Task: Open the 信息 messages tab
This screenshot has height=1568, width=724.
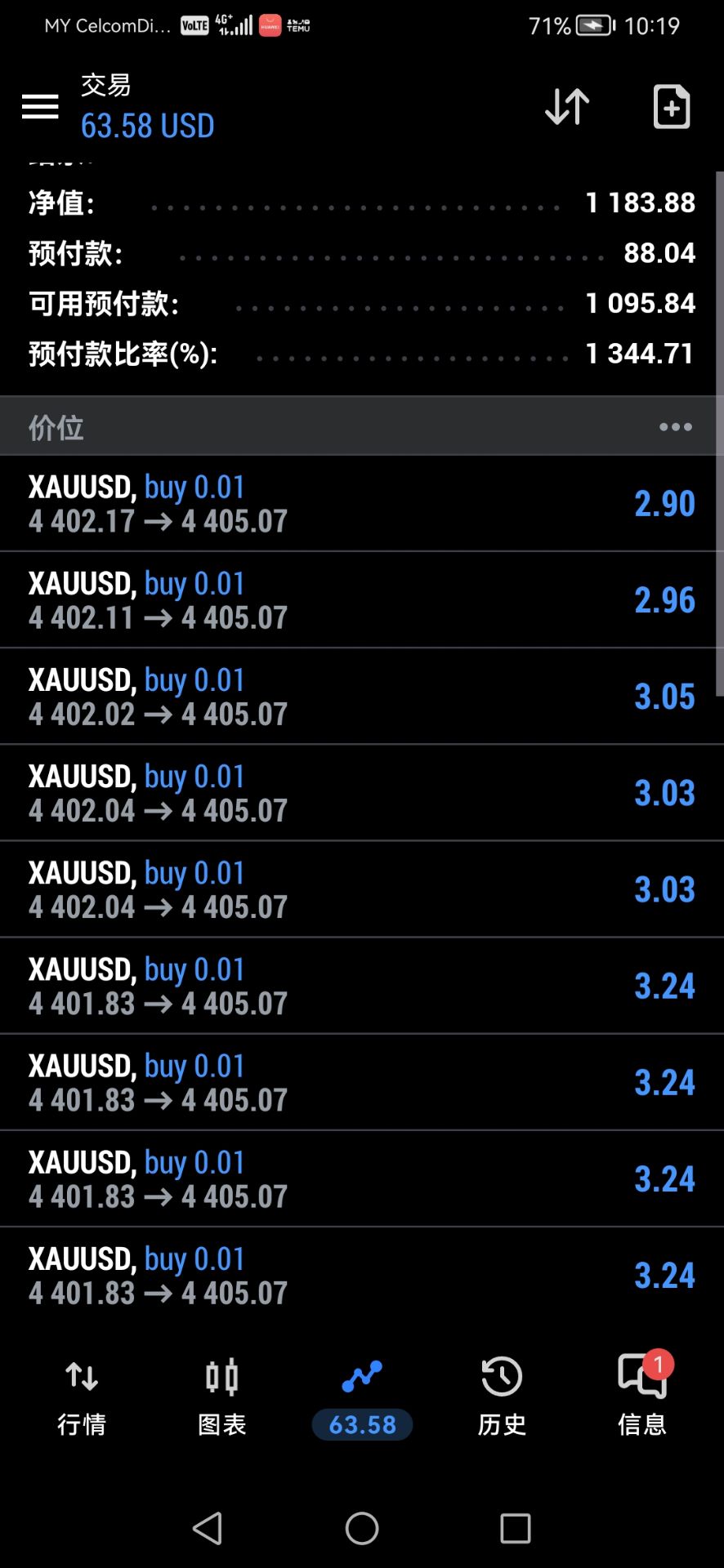Action: point(642,1397)
